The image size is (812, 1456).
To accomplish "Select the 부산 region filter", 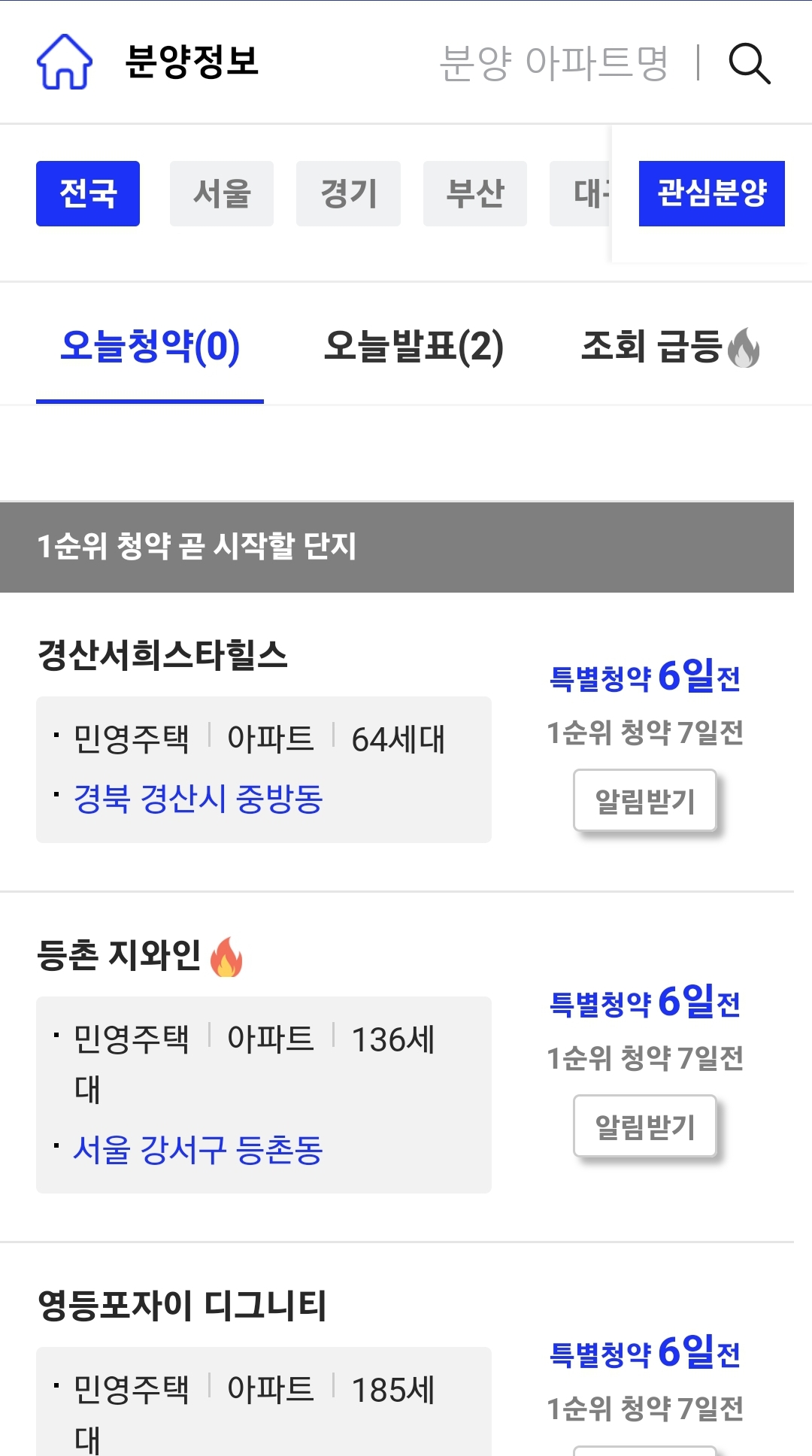I will point(475,193).
